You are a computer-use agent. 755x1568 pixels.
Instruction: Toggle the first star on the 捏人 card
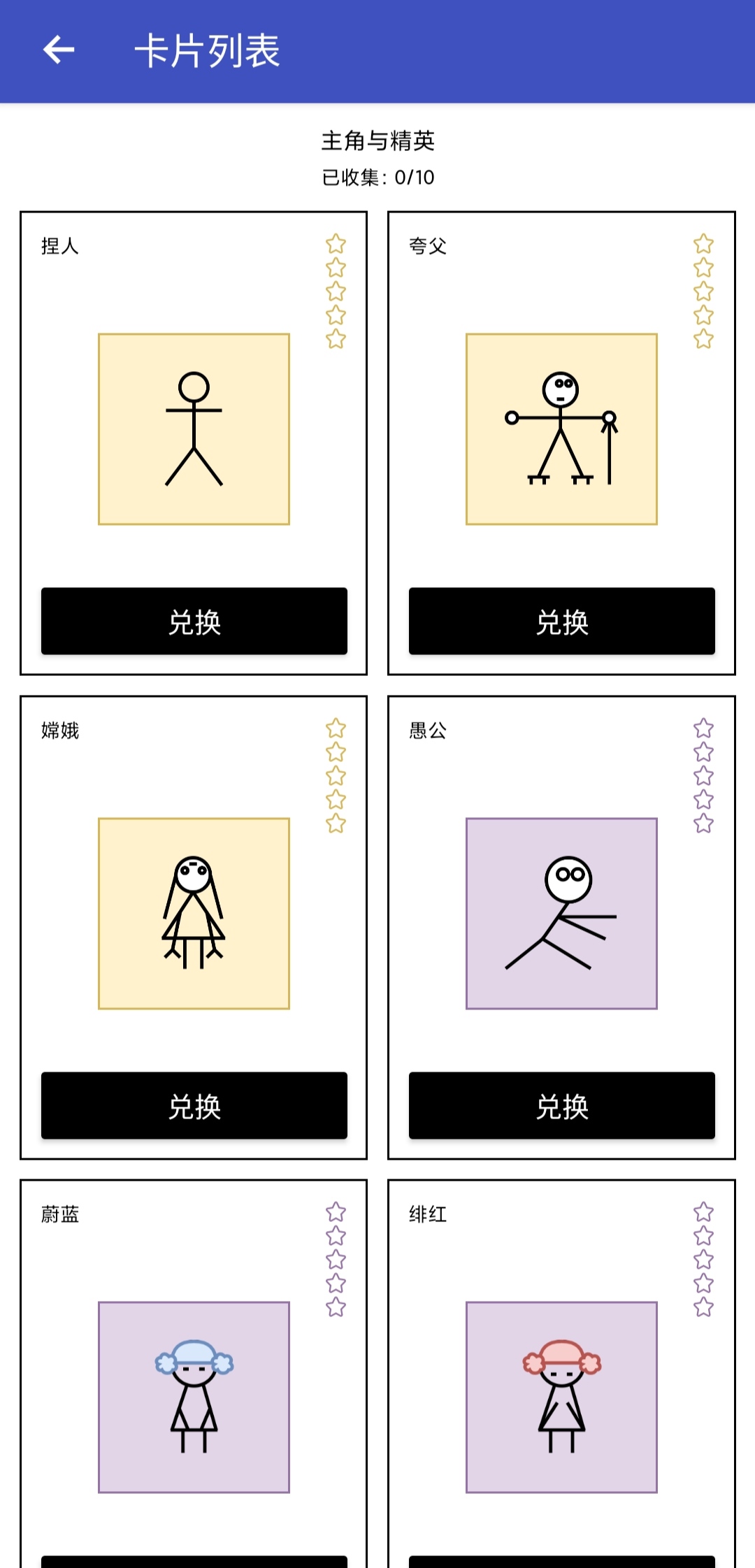pos(336,244)
